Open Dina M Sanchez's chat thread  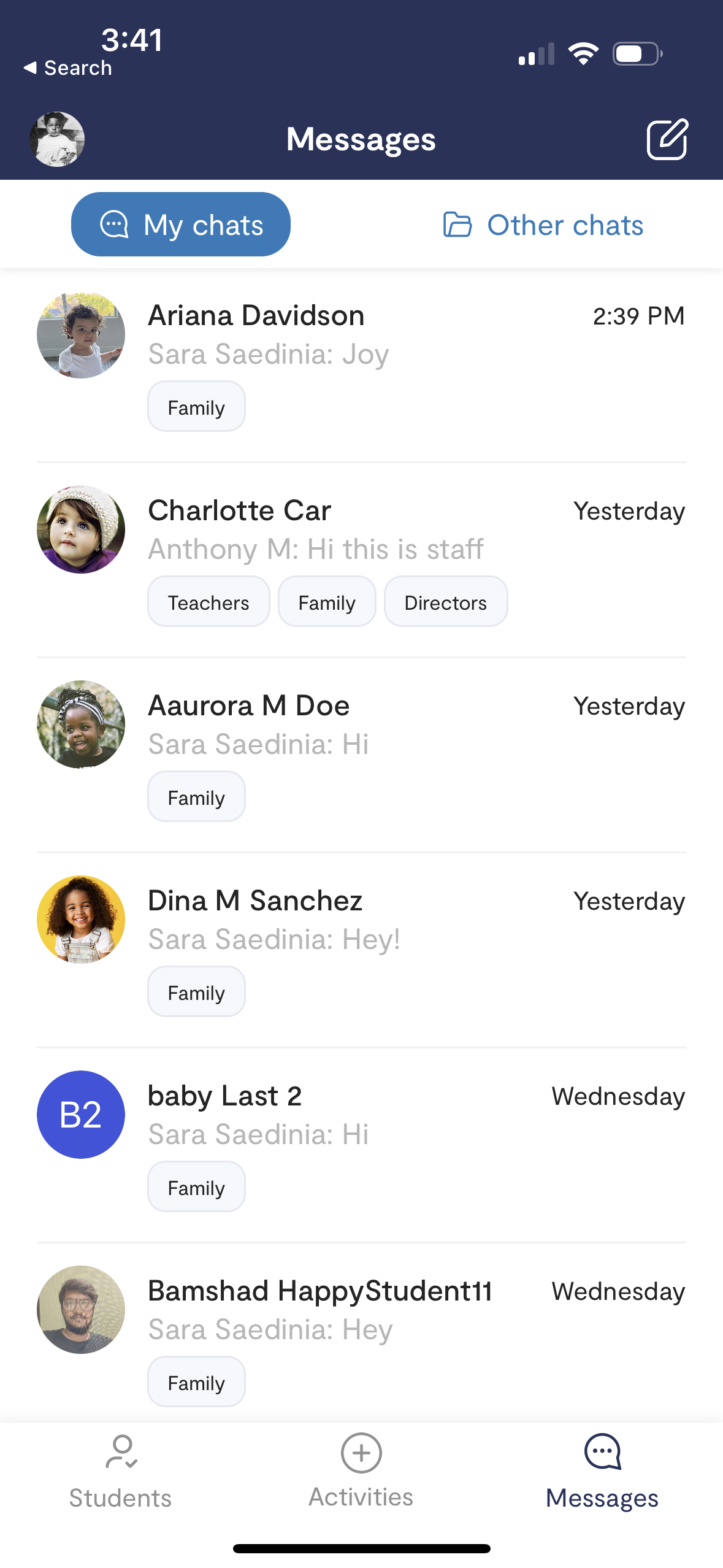pos(361,950)
